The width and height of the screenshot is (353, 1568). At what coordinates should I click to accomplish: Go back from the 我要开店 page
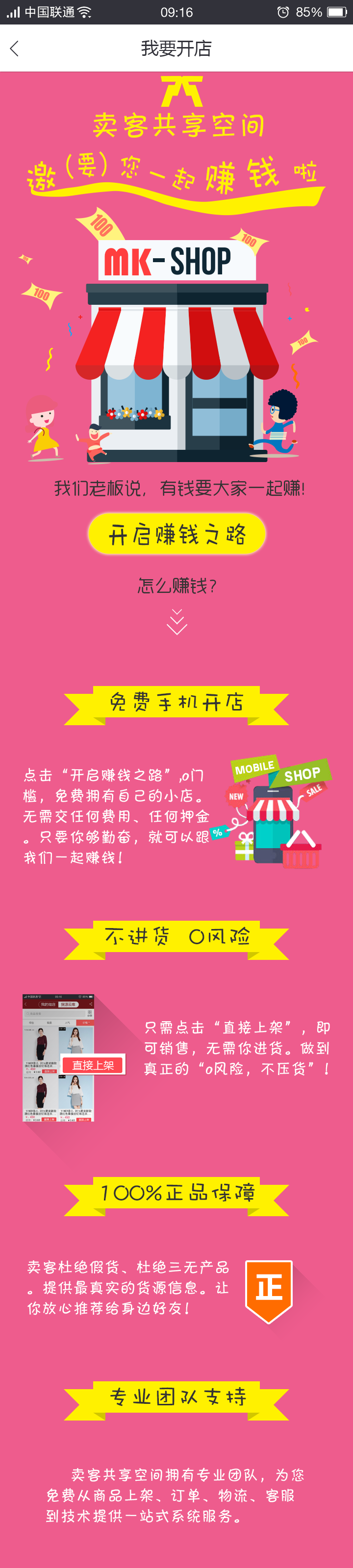coord(15,49)
